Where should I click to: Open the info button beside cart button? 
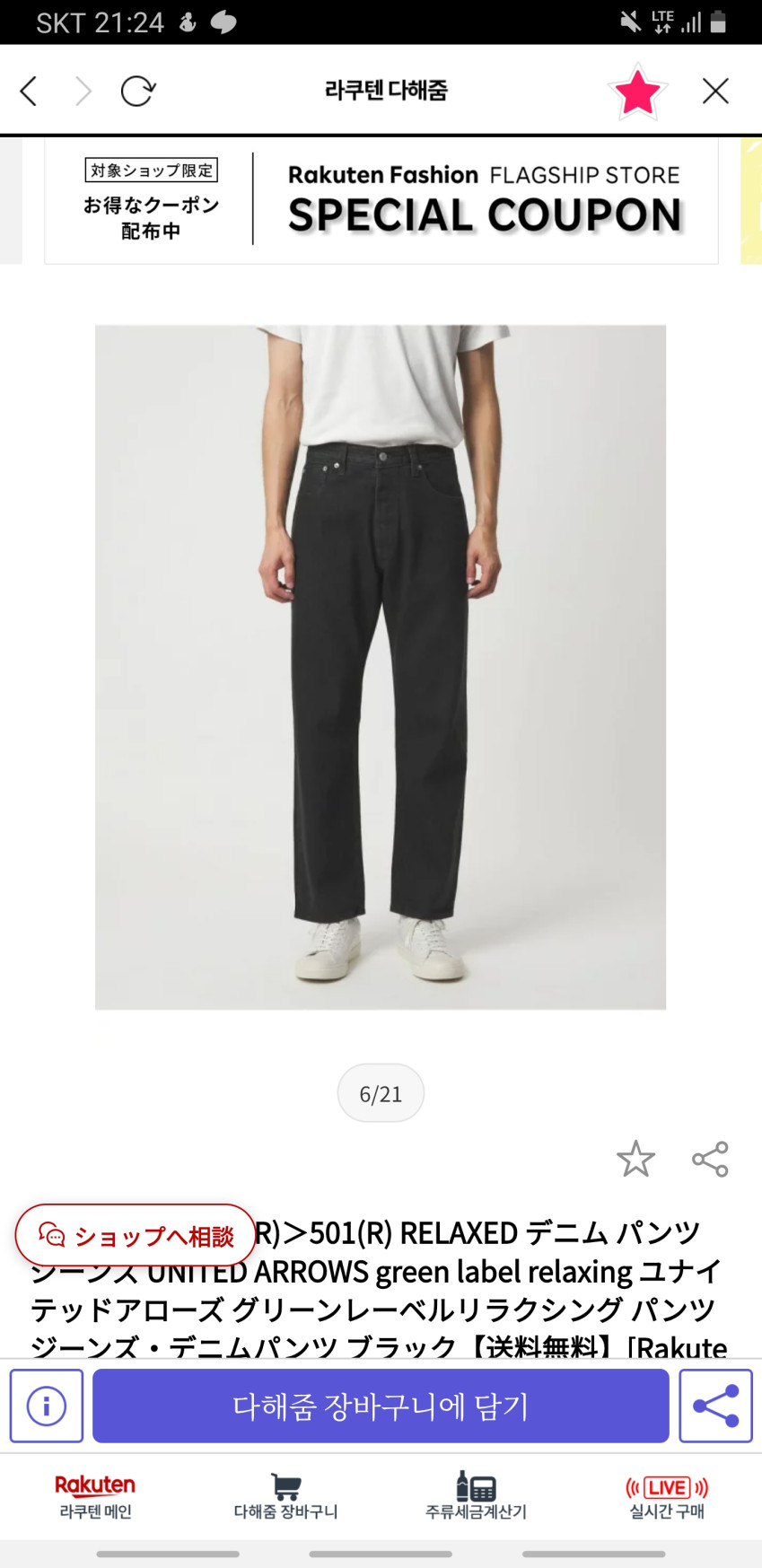pos(47,1406)
